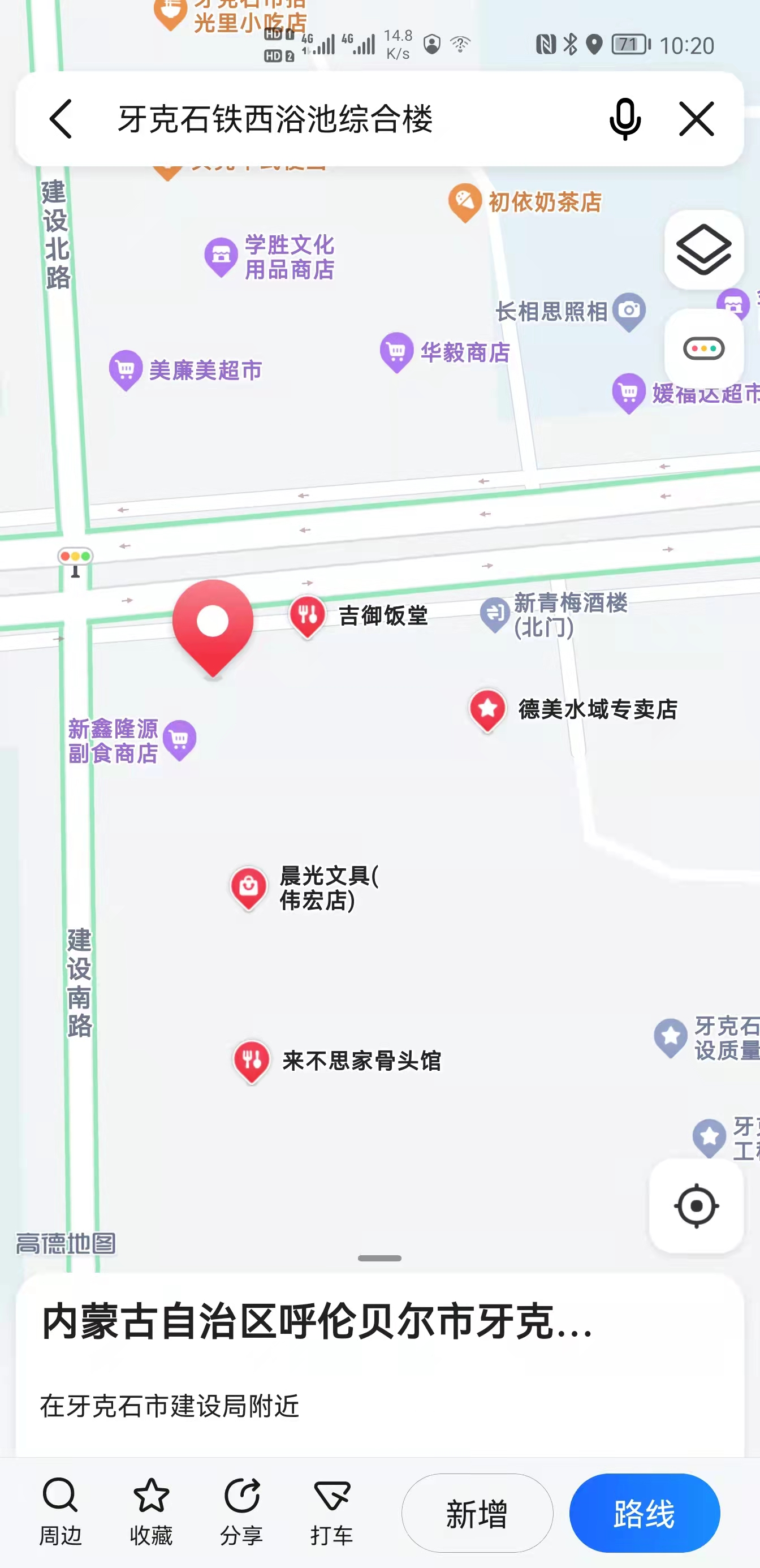Open the map layers selector
This screenshot has height=1568, width=760.
tap(703, 249)
